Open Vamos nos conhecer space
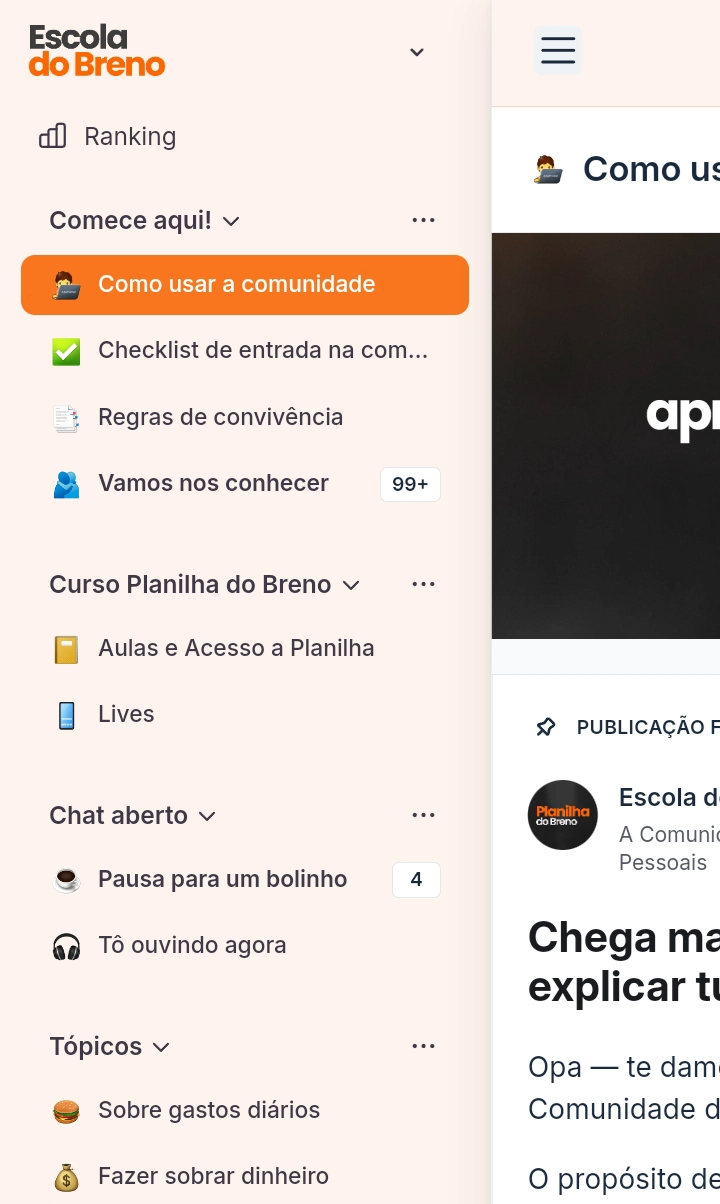 click(x=213, y=483)
